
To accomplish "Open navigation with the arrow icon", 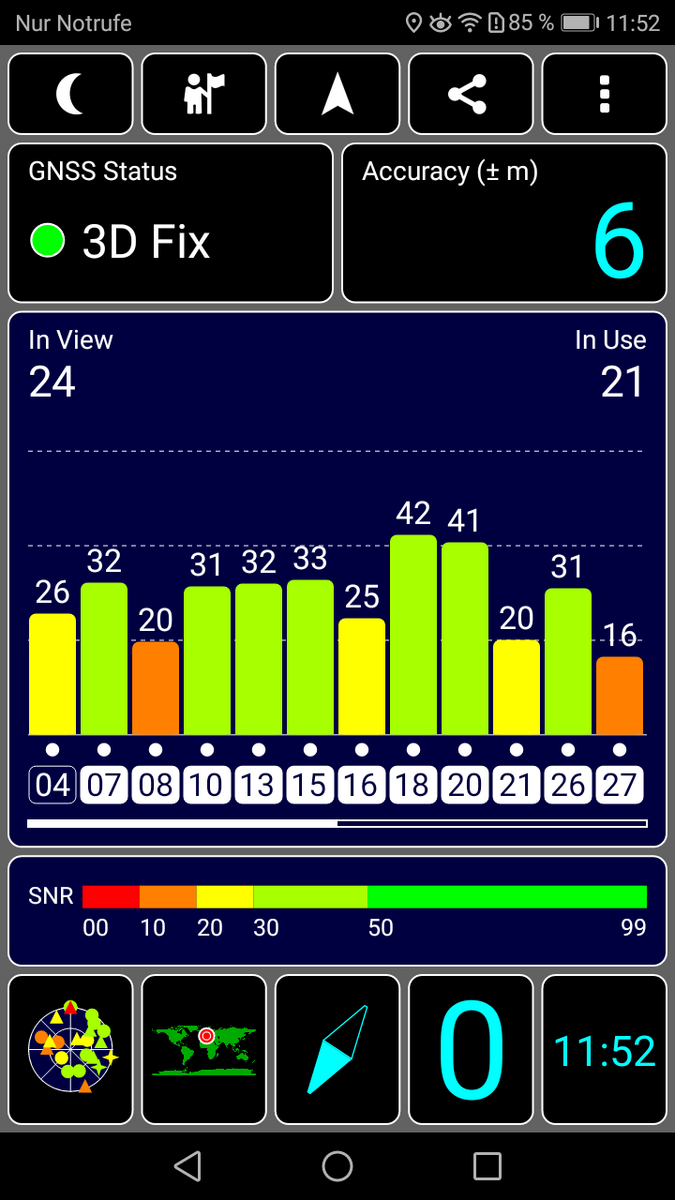I will click(x=338, y=94).
